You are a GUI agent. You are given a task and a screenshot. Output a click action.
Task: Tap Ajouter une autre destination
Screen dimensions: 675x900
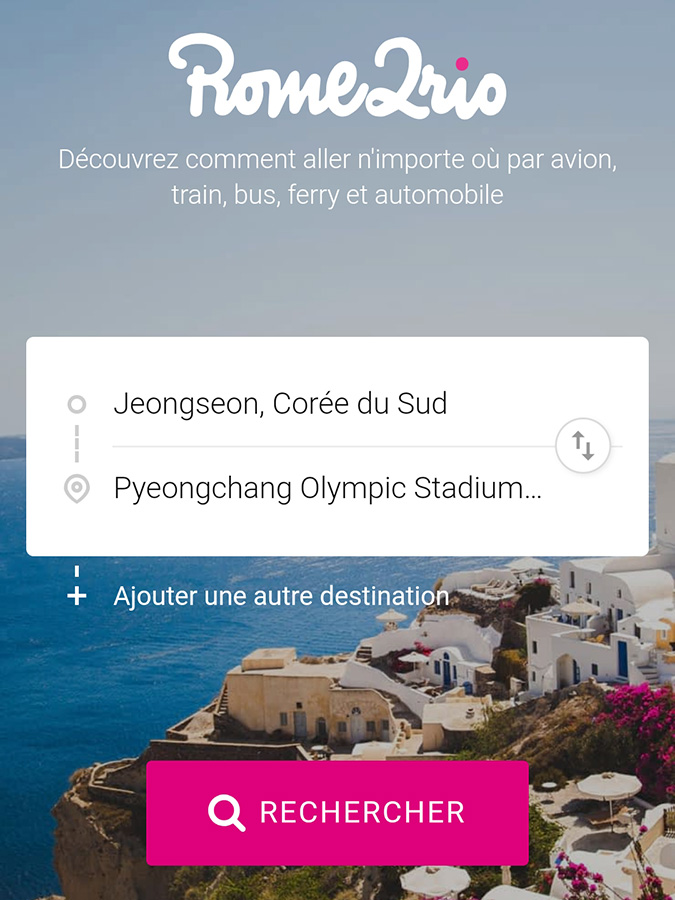pyautogui.click(x=280, y=596)
